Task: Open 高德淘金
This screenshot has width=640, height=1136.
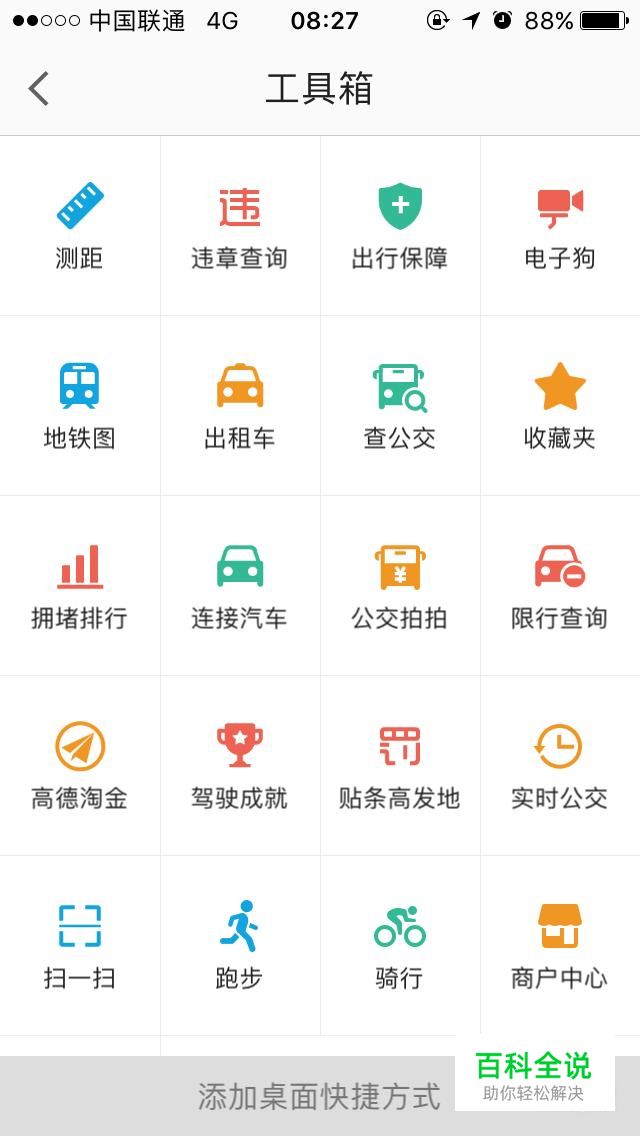Action: click(80, 765)
